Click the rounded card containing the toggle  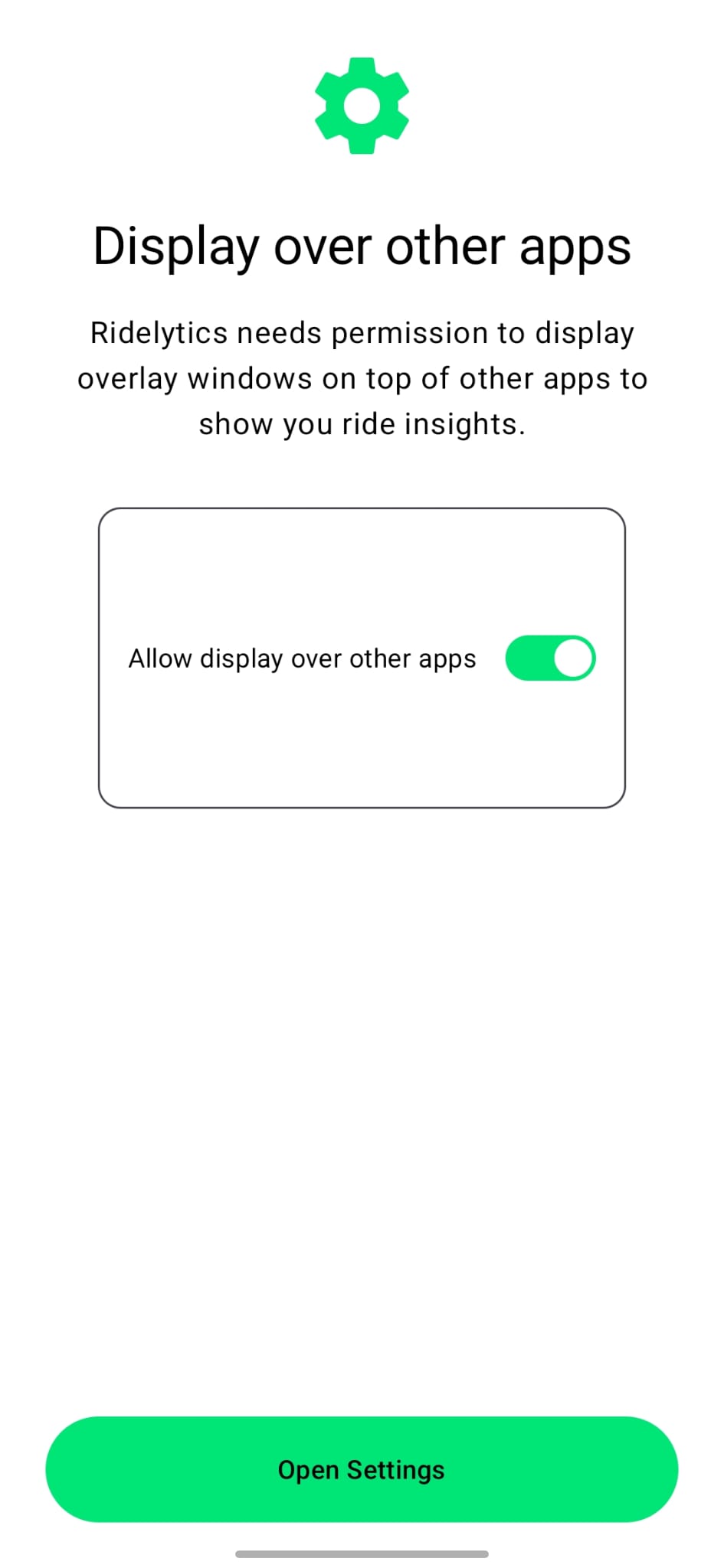click(x=361, y=655)
